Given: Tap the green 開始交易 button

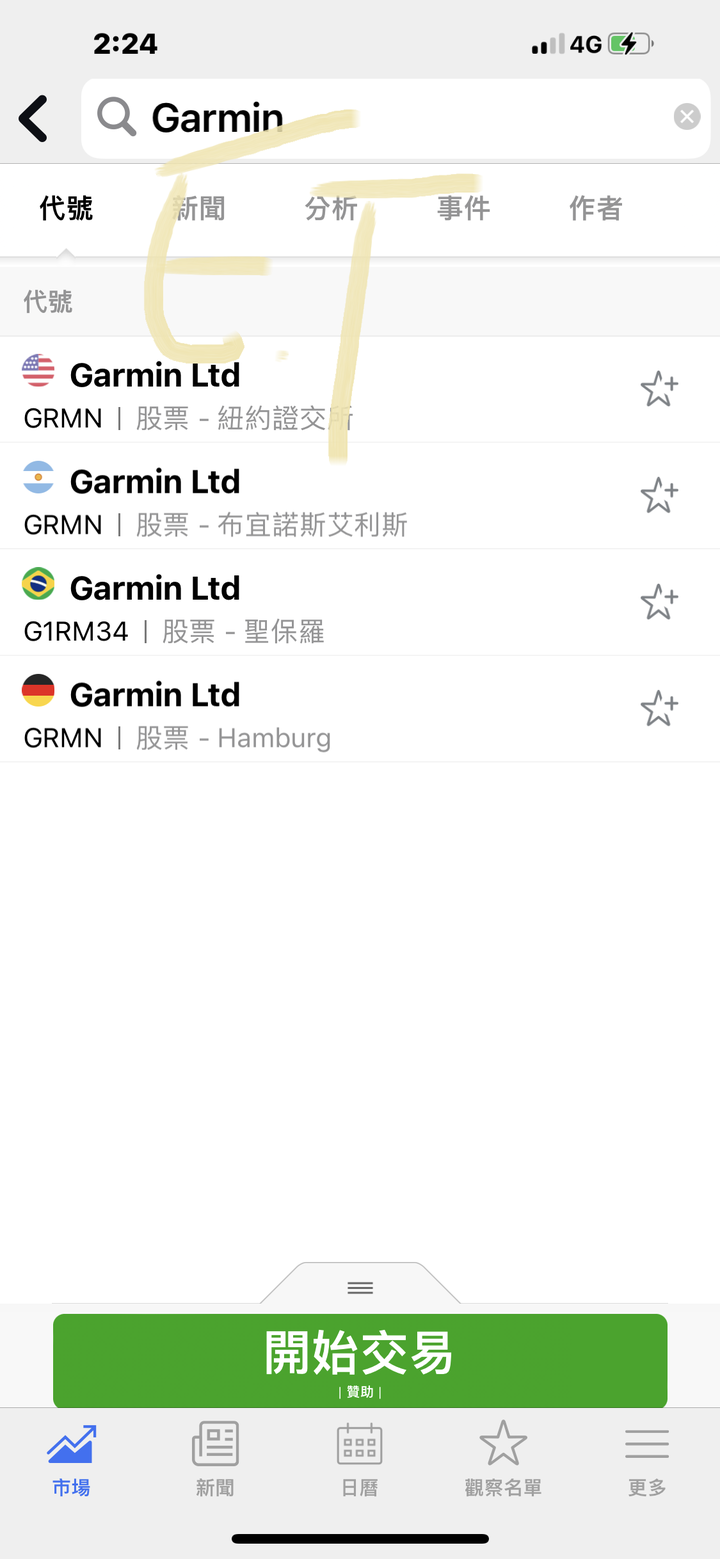Looking at the screenshot, I should (x=360, y=1361).
